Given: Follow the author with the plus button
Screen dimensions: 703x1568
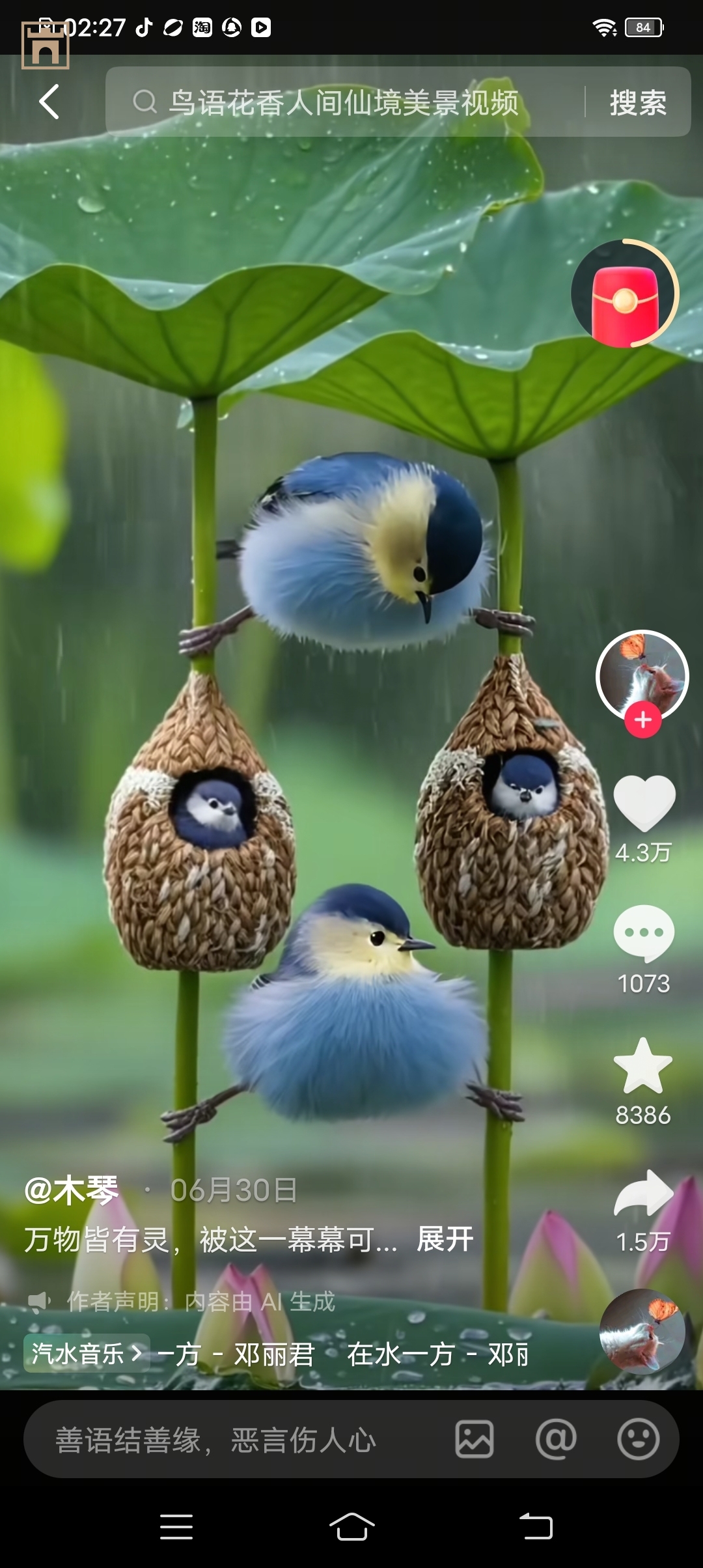Looking at the screenshot, I should click(x=643, y=720).
